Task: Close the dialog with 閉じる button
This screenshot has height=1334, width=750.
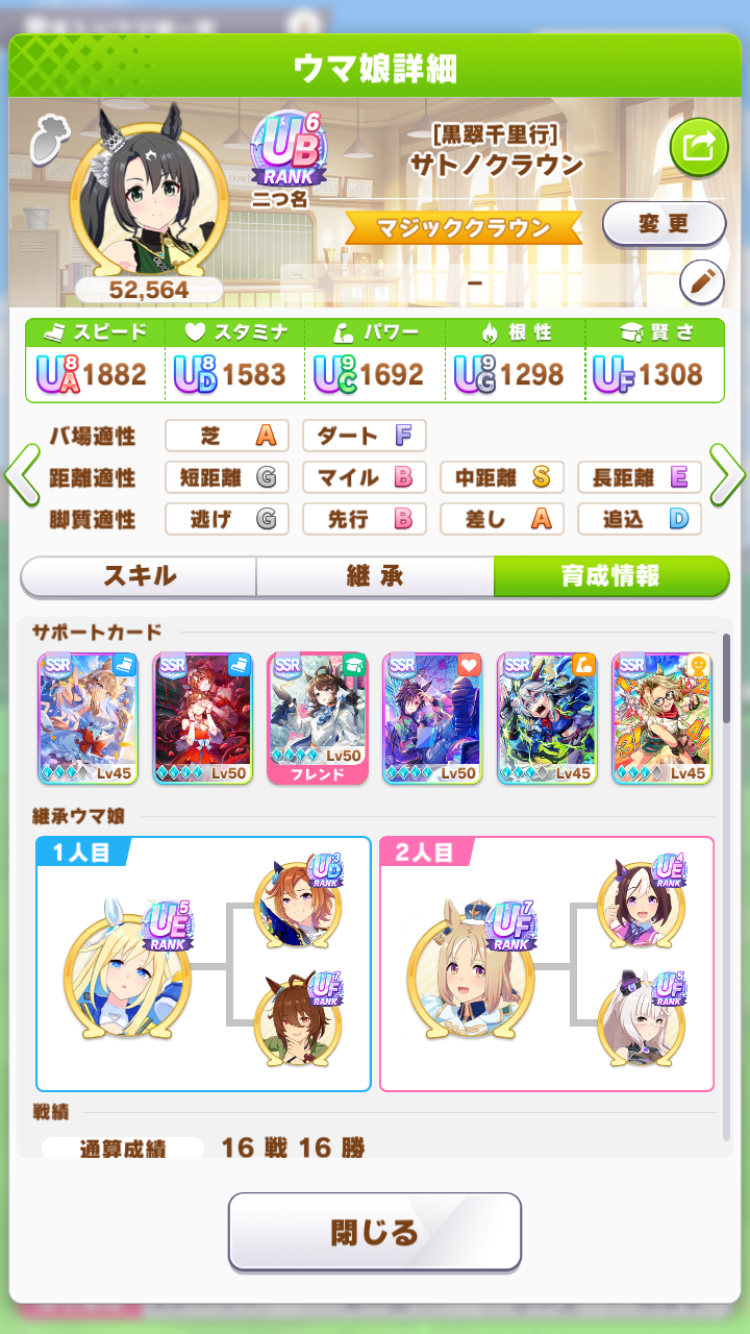Action: (375, 1232)
